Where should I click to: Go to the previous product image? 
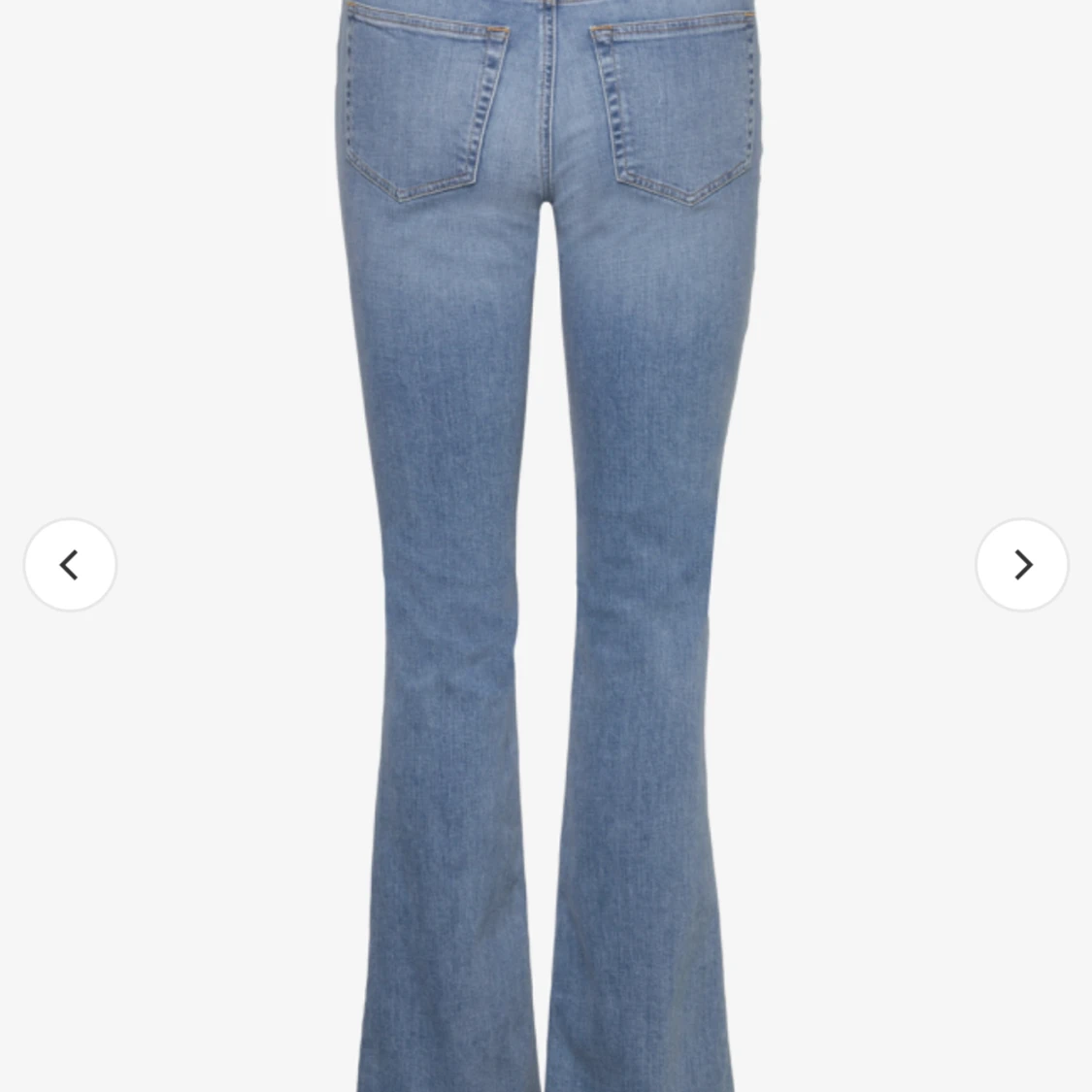(x=70, y=565)
